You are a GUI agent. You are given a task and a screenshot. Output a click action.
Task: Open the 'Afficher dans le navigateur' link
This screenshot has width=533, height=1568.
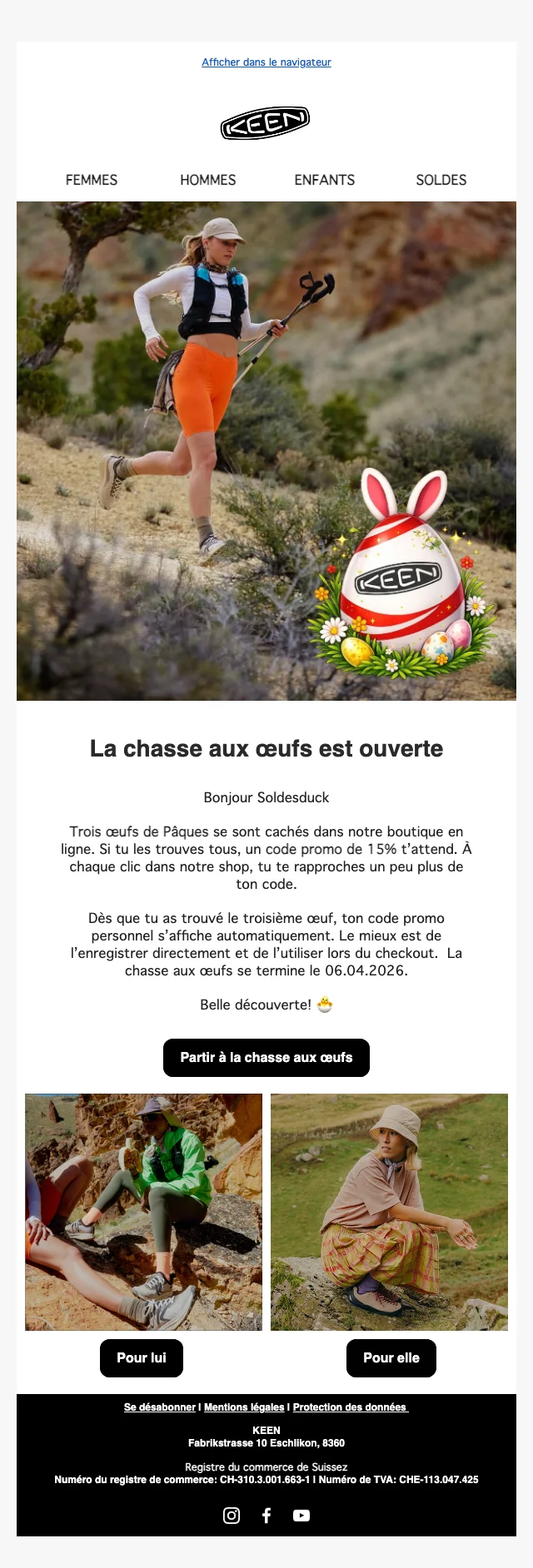(266, 62)
